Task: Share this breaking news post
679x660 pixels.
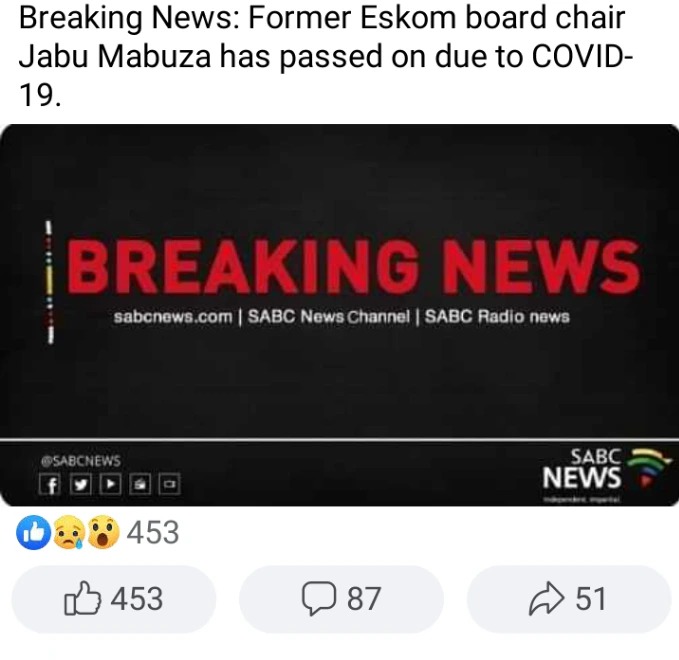Action: click(x=568, y=599)
